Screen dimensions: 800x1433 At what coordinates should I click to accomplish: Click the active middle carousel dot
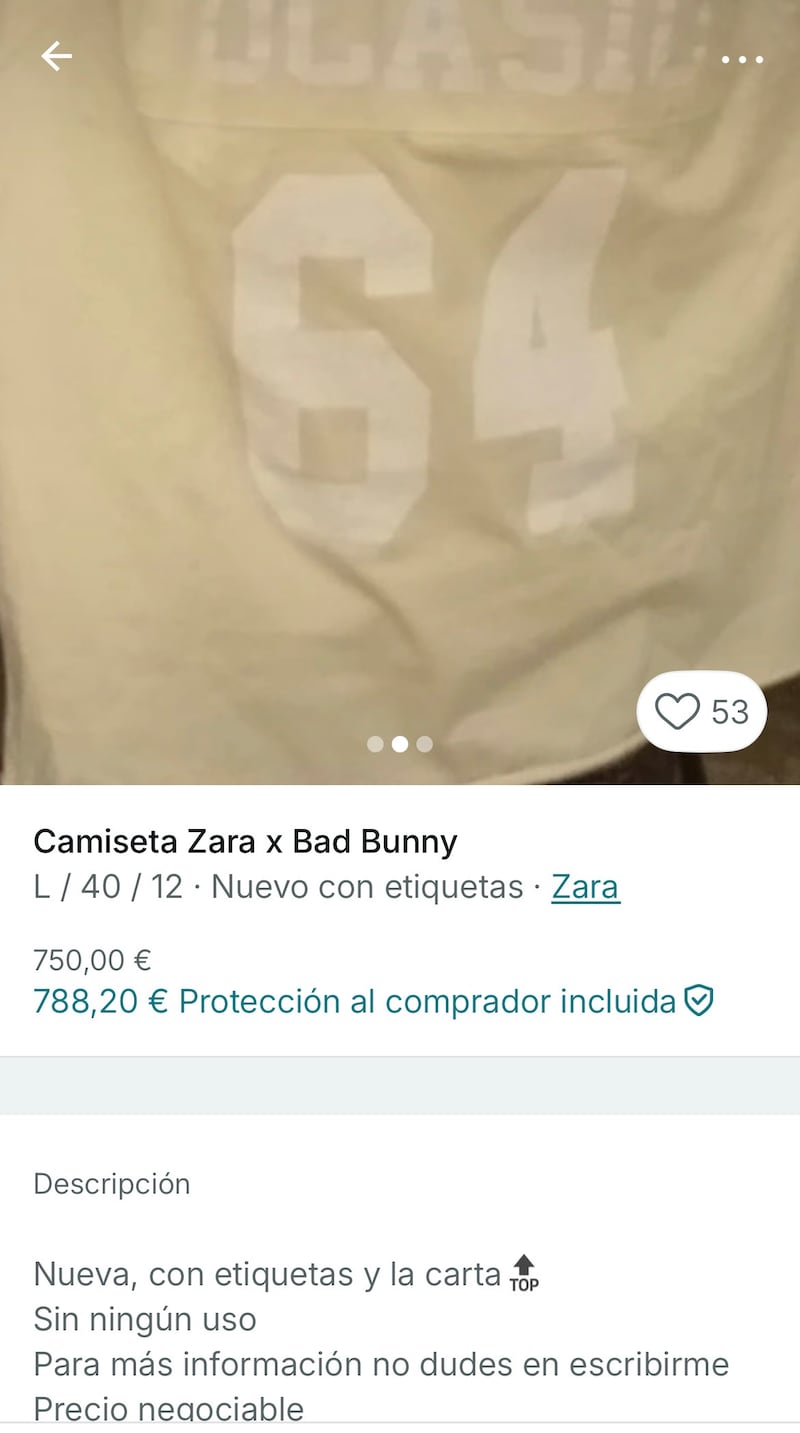pyautogui.click(x=400, y=744)
